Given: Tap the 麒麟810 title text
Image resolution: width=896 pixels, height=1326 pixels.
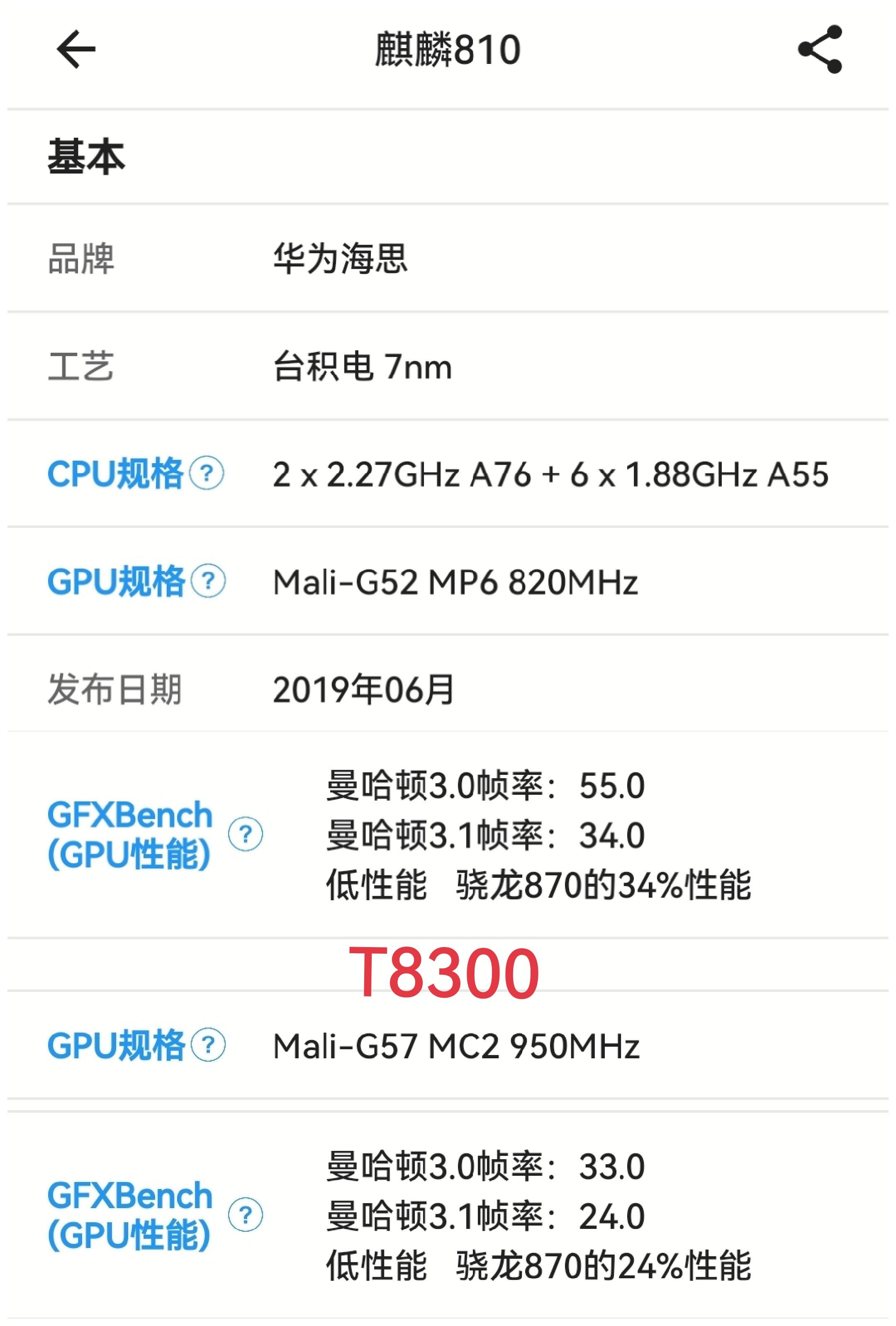Looking at the screenshot, I should 448,49.
